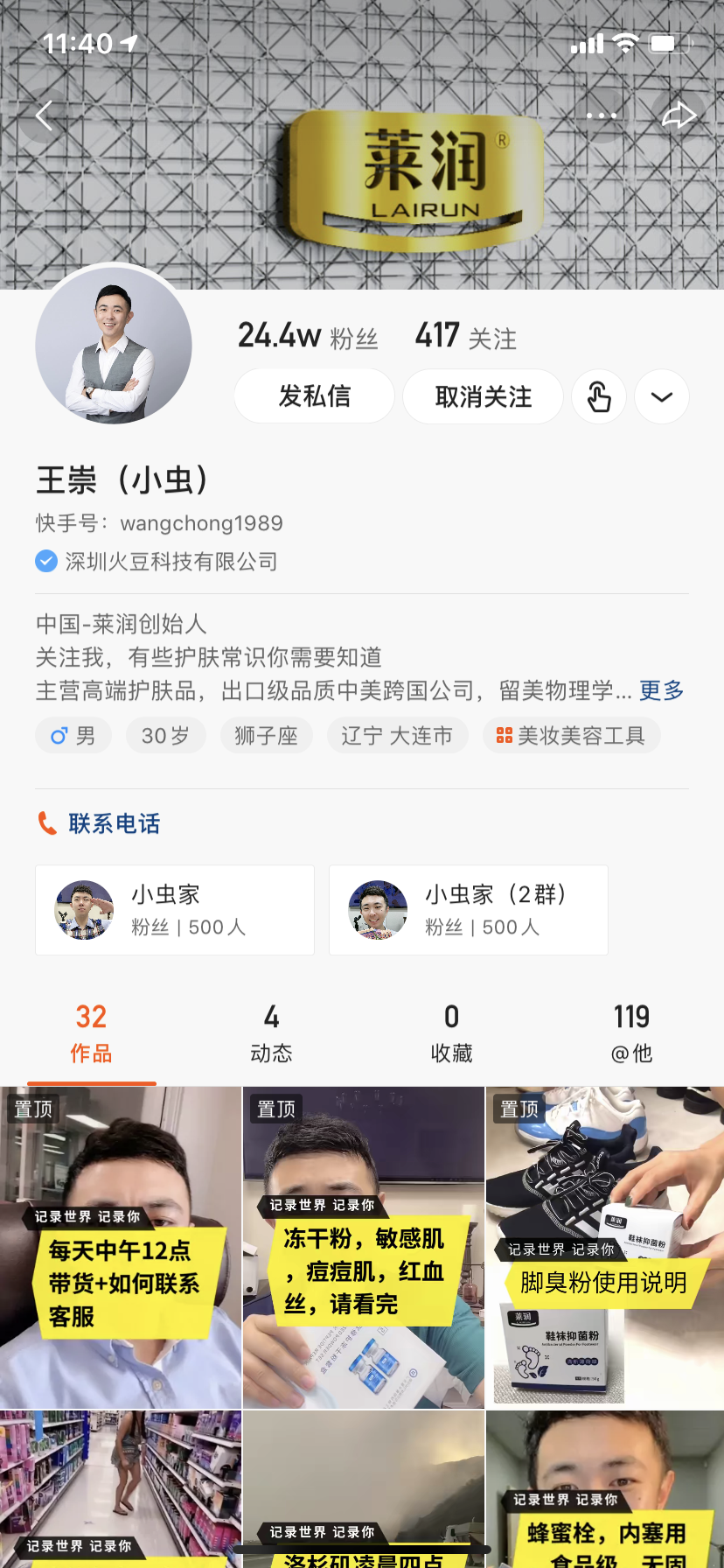The height and width of the screenshot is (1568, 724).
Task: Open the 小虫家 fan group card
Action: 175,910
